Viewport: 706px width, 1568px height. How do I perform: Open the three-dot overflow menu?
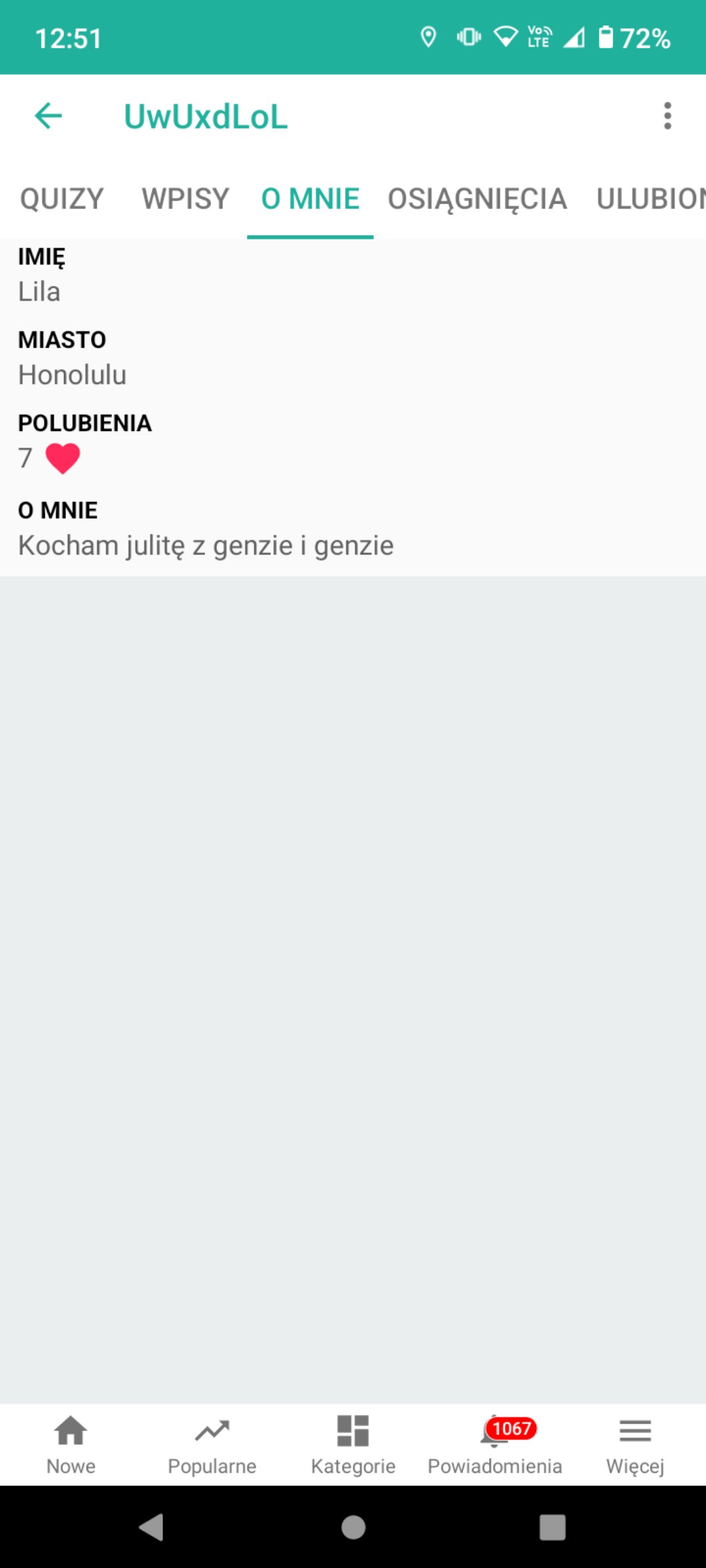(667, 116)
